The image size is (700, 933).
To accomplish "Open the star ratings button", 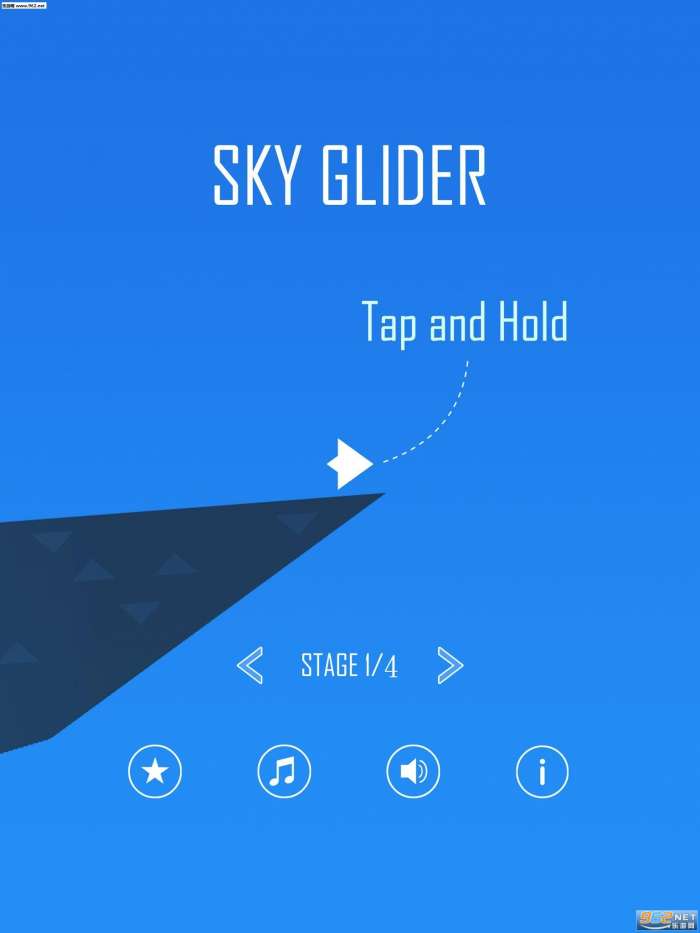I will click(x=155, y=771).
